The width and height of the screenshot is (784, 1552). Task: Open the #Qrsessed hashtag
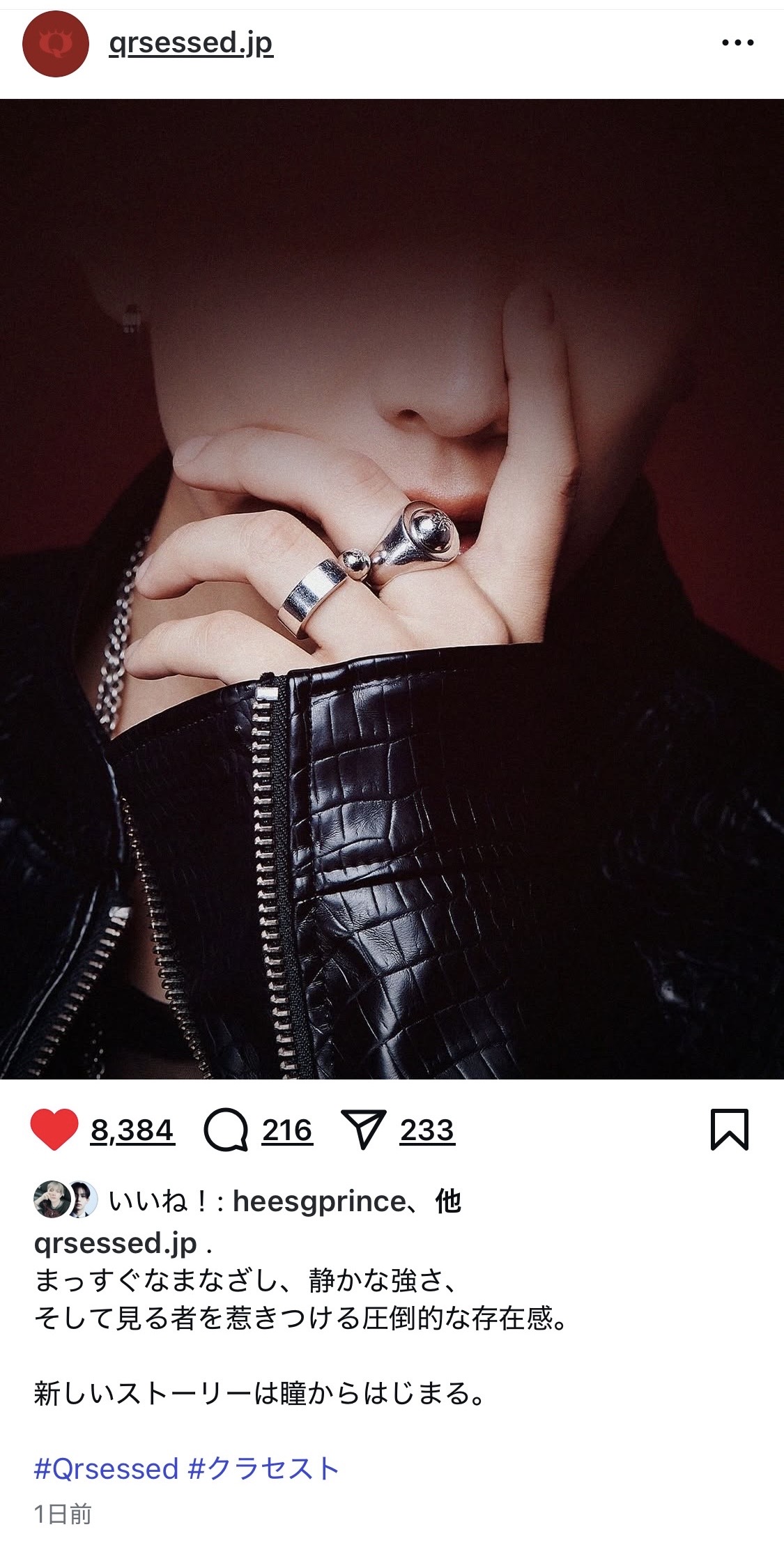(x=107, y=1468)
